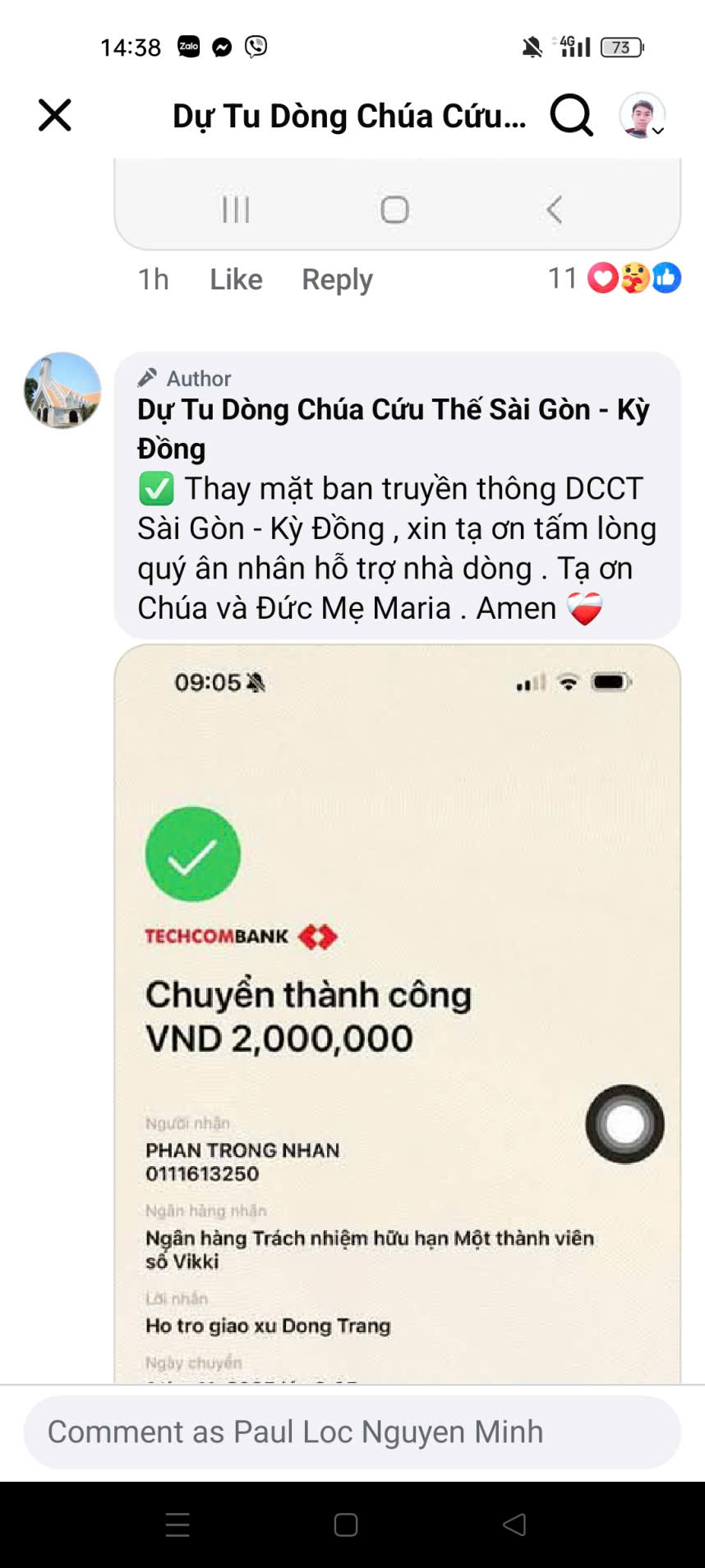
Task: Close the comments view
Action: point(54,115)
